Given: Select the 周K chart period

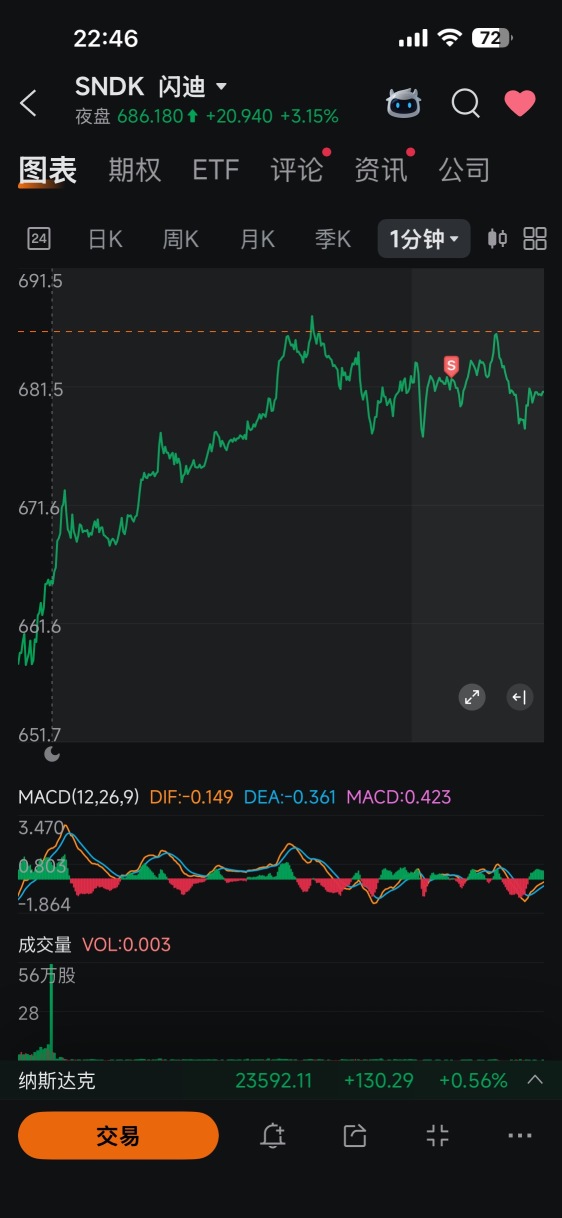Looking at the screenshot, I should [x=181, y=239].
